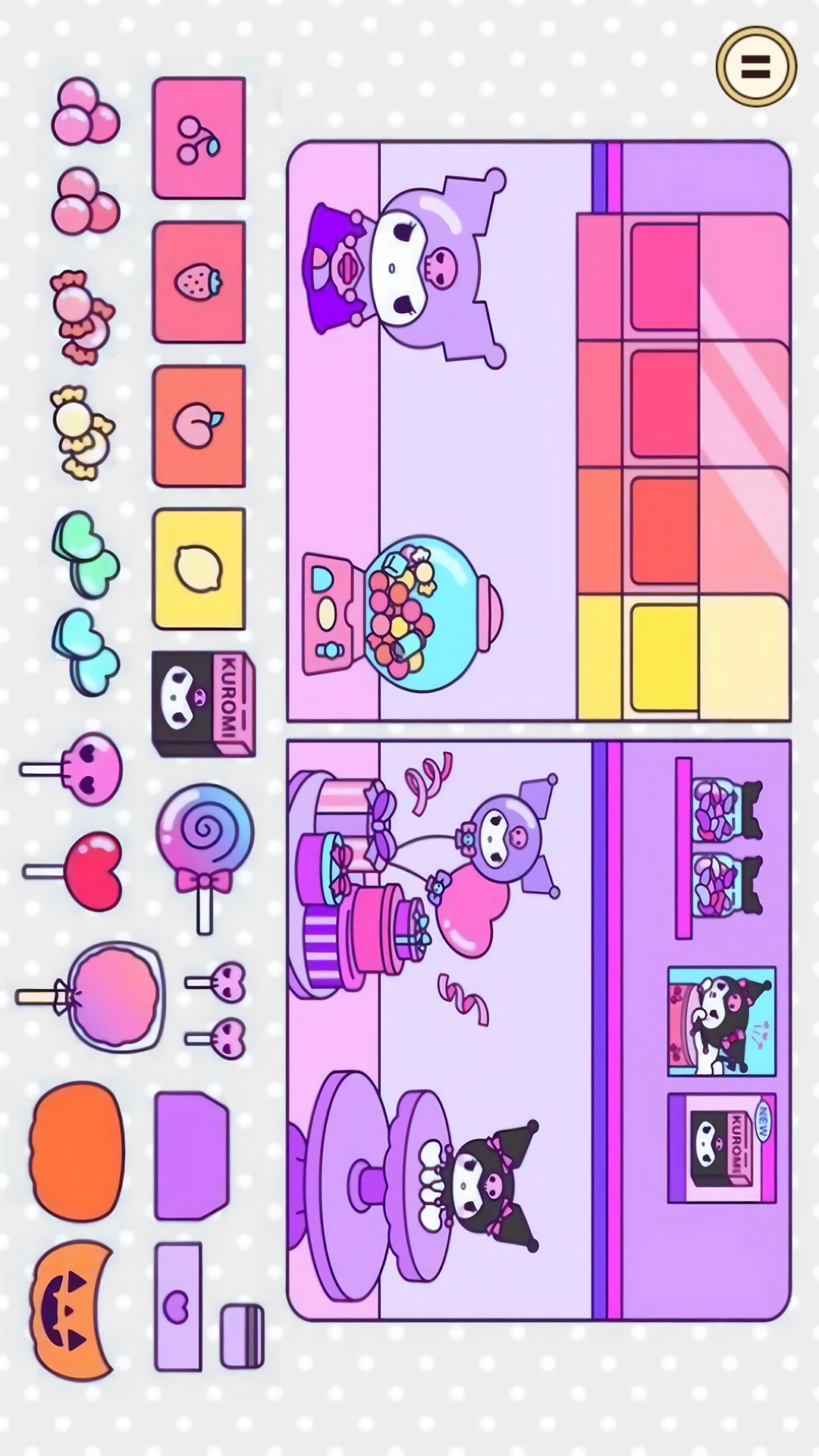Pick the jack-o'-lantern pumpkin sticker
The height and width of the screenshot is (1456, 819).
[72, 1310]
